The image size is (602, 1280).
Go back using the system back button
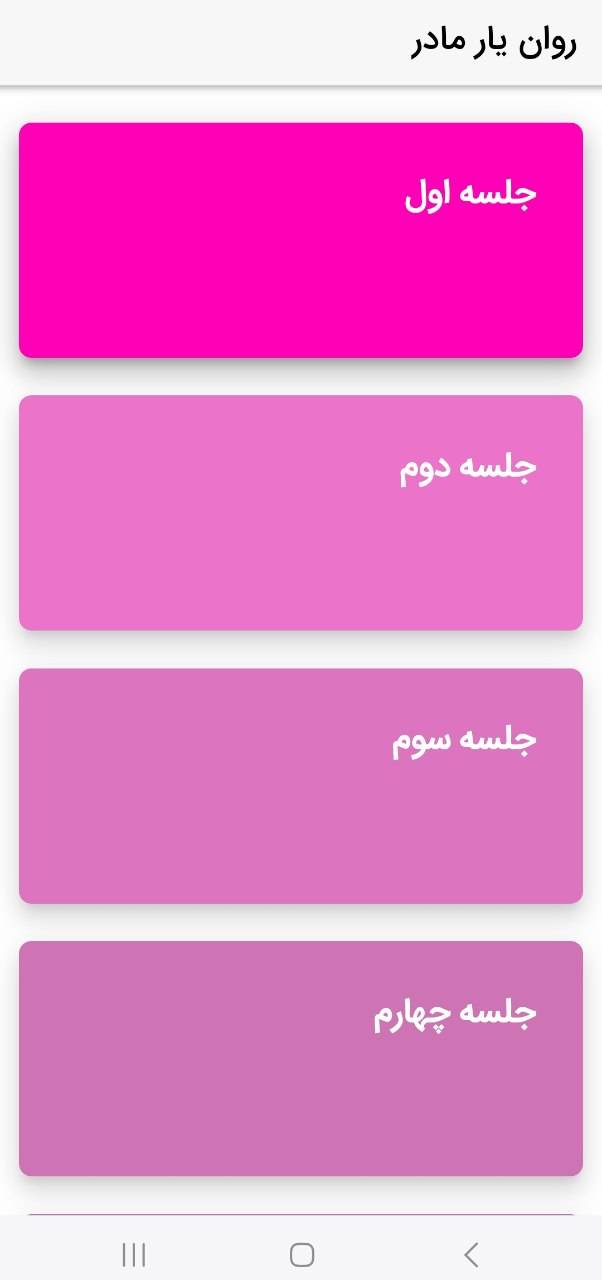pyautogui.click(x=472, y=1254)
